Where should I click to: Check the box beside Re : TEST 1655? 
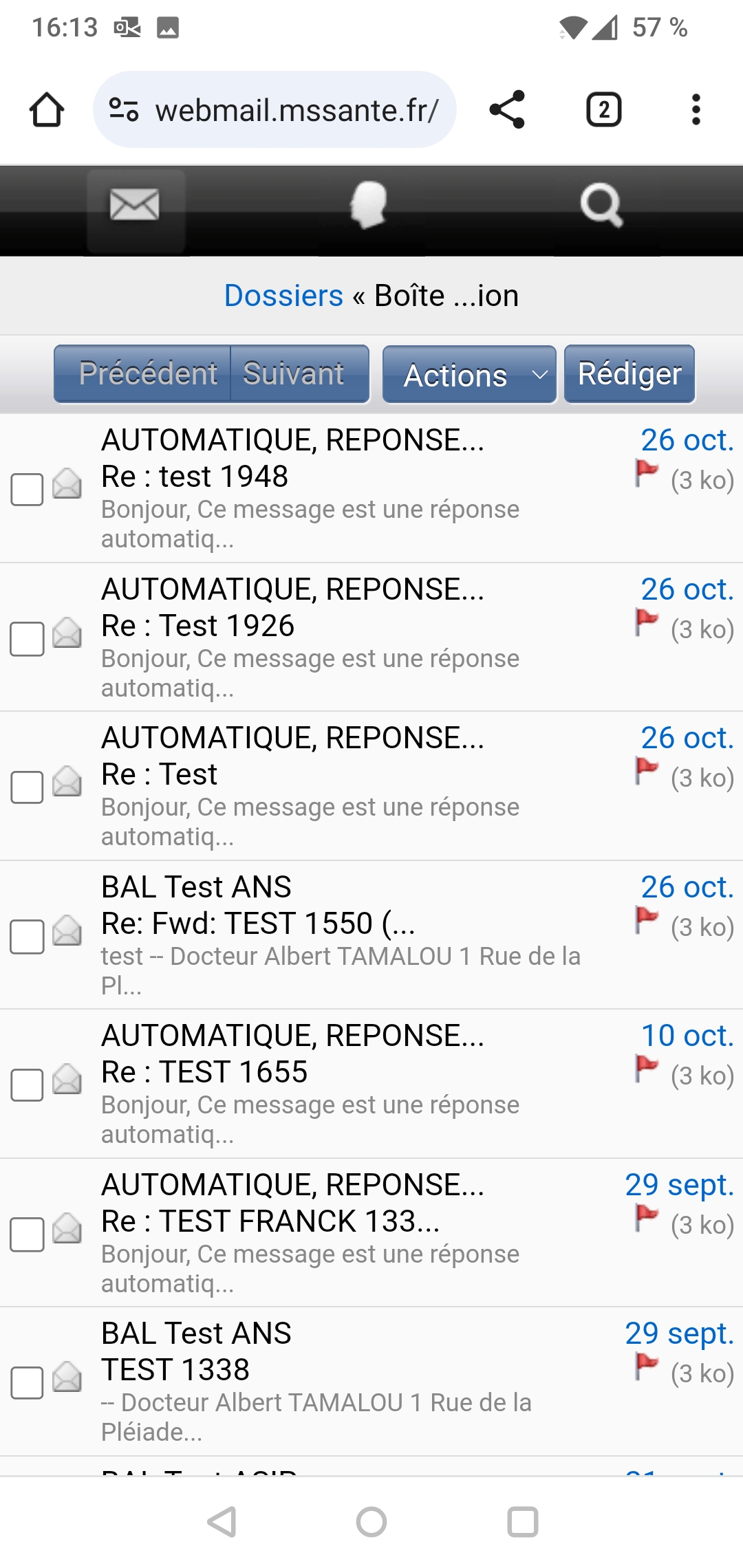pos(27,1085)
